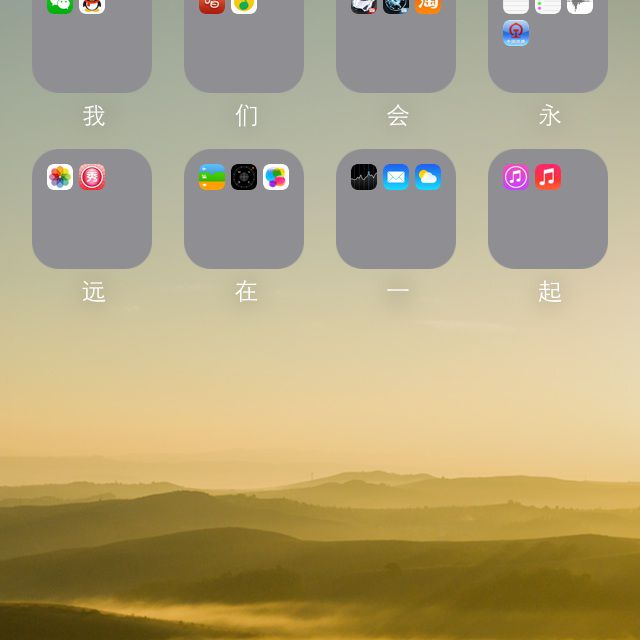Open the 一 folder with Mail and Weather
Image resolution: width=640 pixels, height=640 pixels.
[x=396, y=209]
